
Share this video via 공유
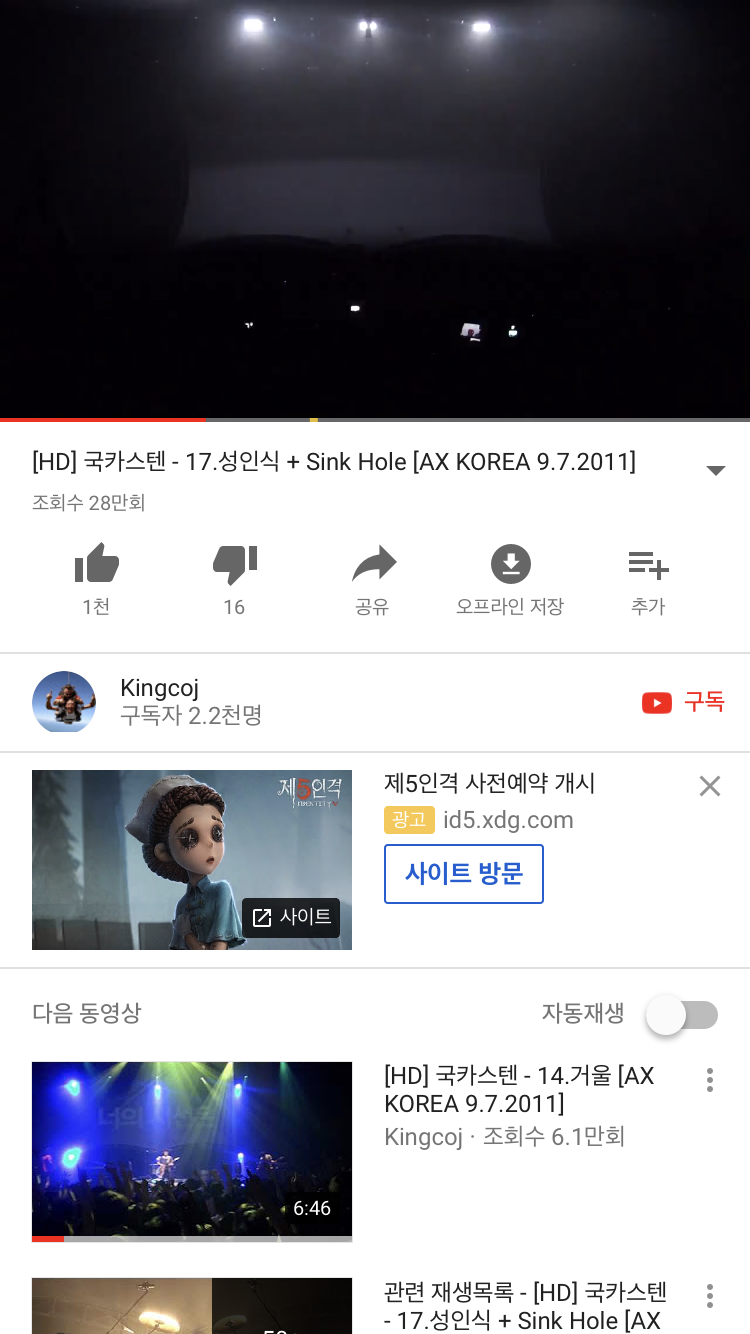(x=373, y=566)
